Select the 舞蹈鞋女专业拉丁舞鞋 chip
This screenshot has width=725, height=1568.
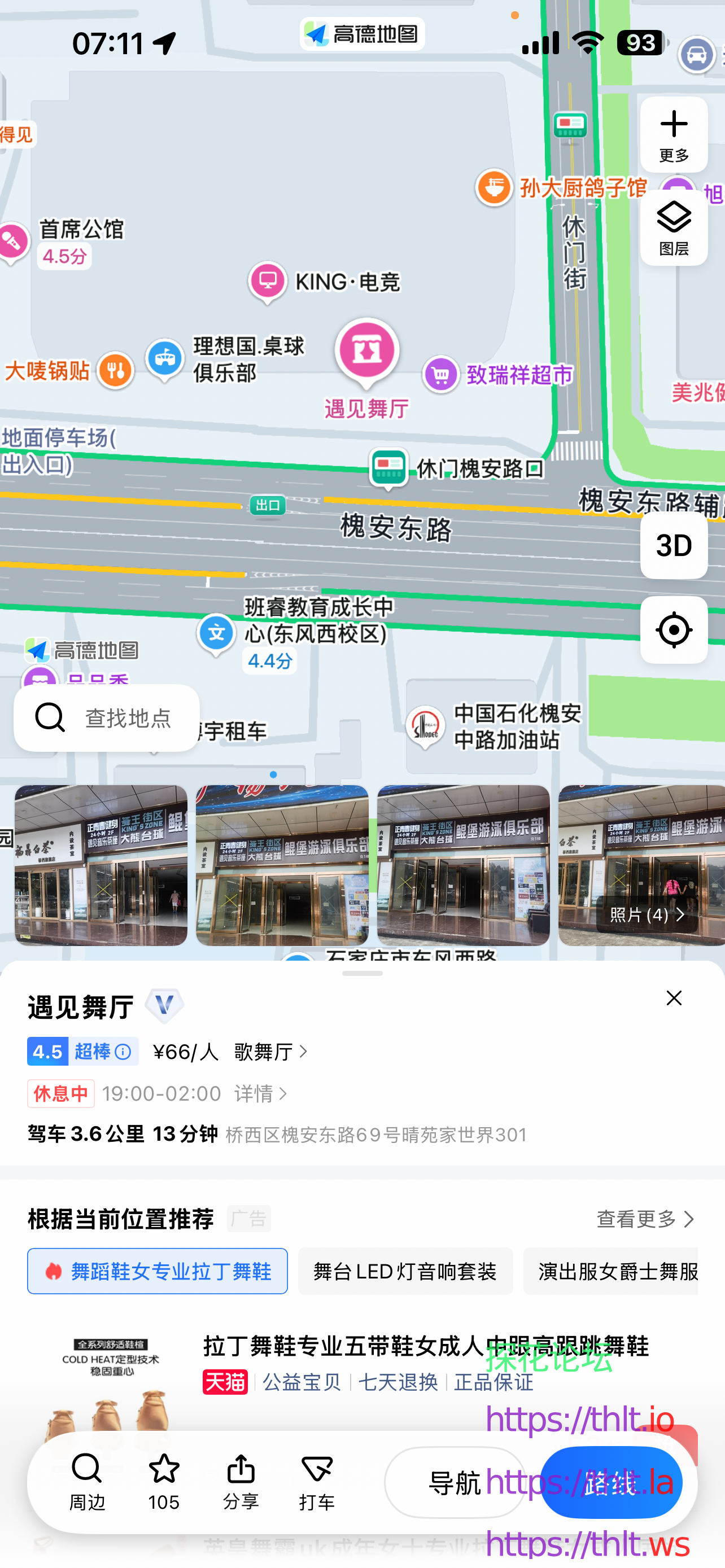(157, 1271)
